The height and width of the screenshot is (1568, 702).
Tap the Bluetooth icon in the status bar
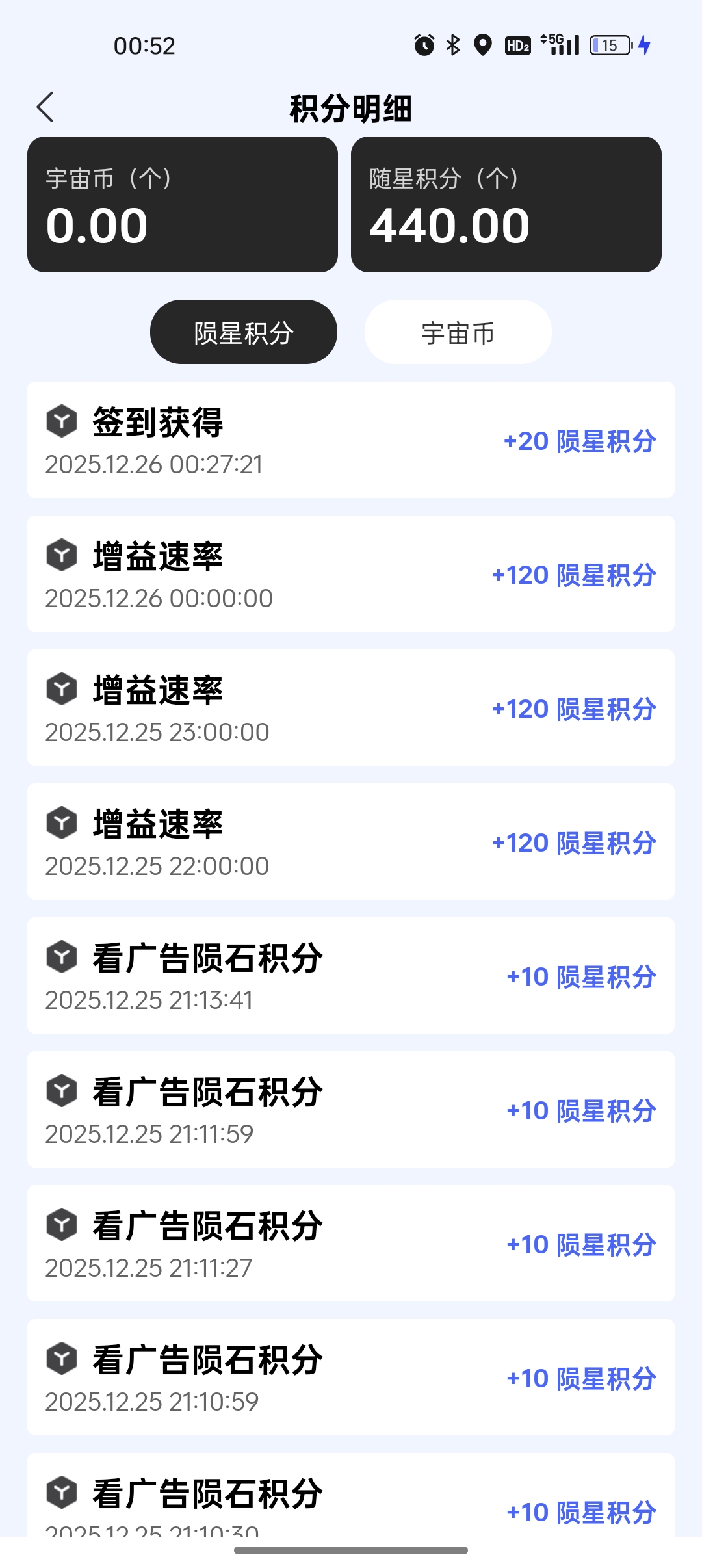tap(452, 44)
